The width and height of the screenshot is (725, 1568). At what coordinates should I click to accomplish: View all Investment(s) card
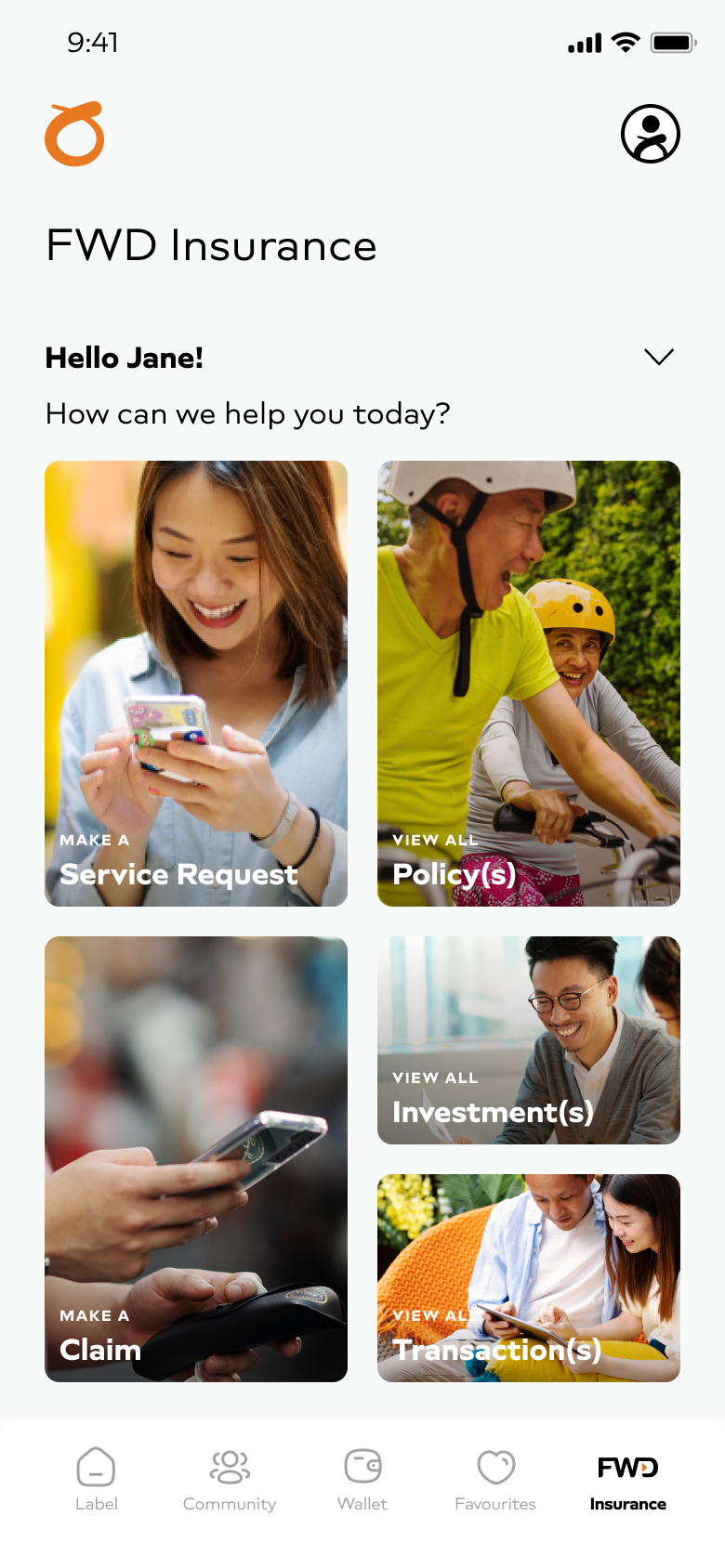coord(528,1039)
